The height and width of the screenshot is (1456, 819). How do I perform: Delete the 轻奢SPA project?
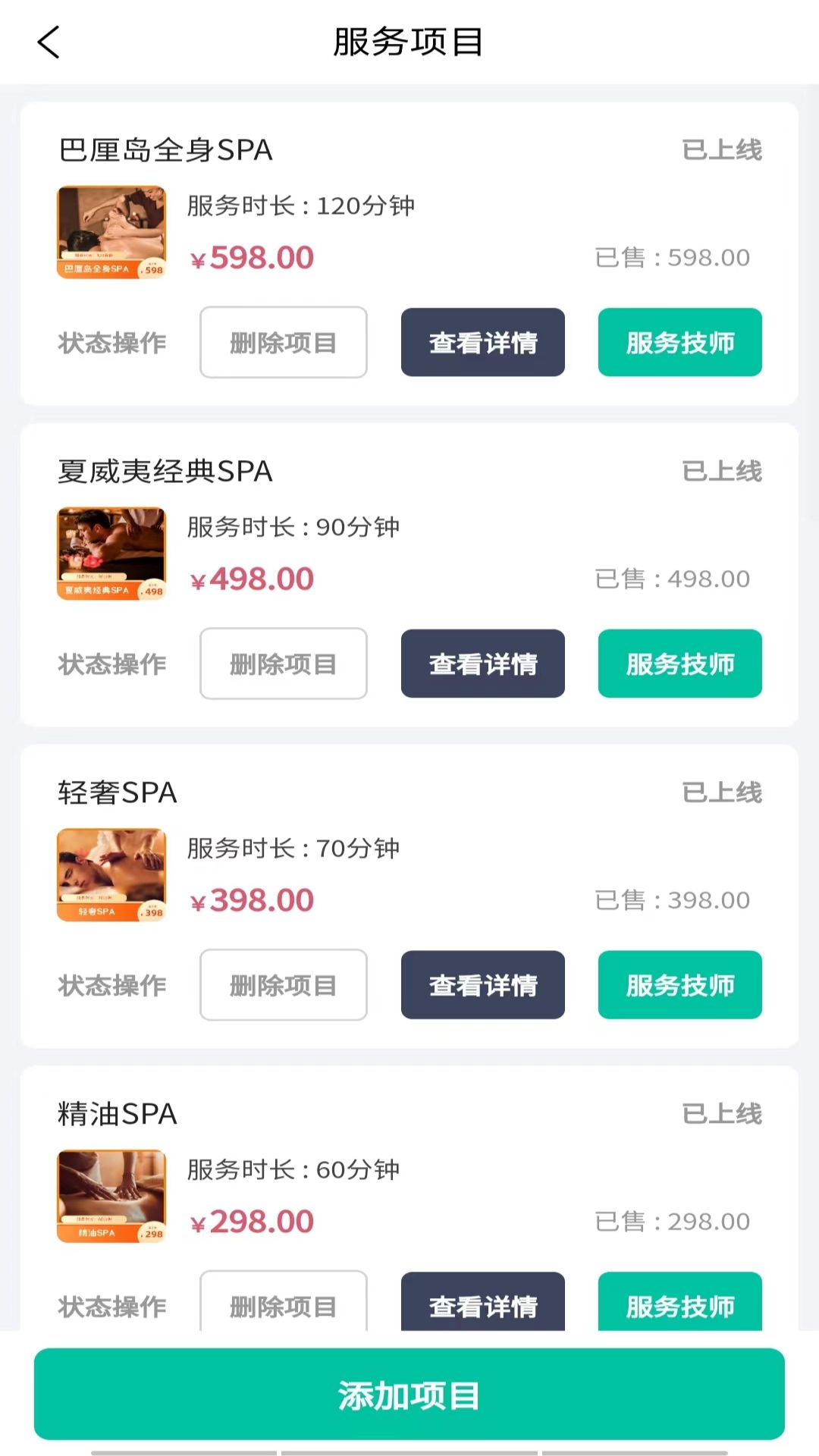click(x=283, y=985)
